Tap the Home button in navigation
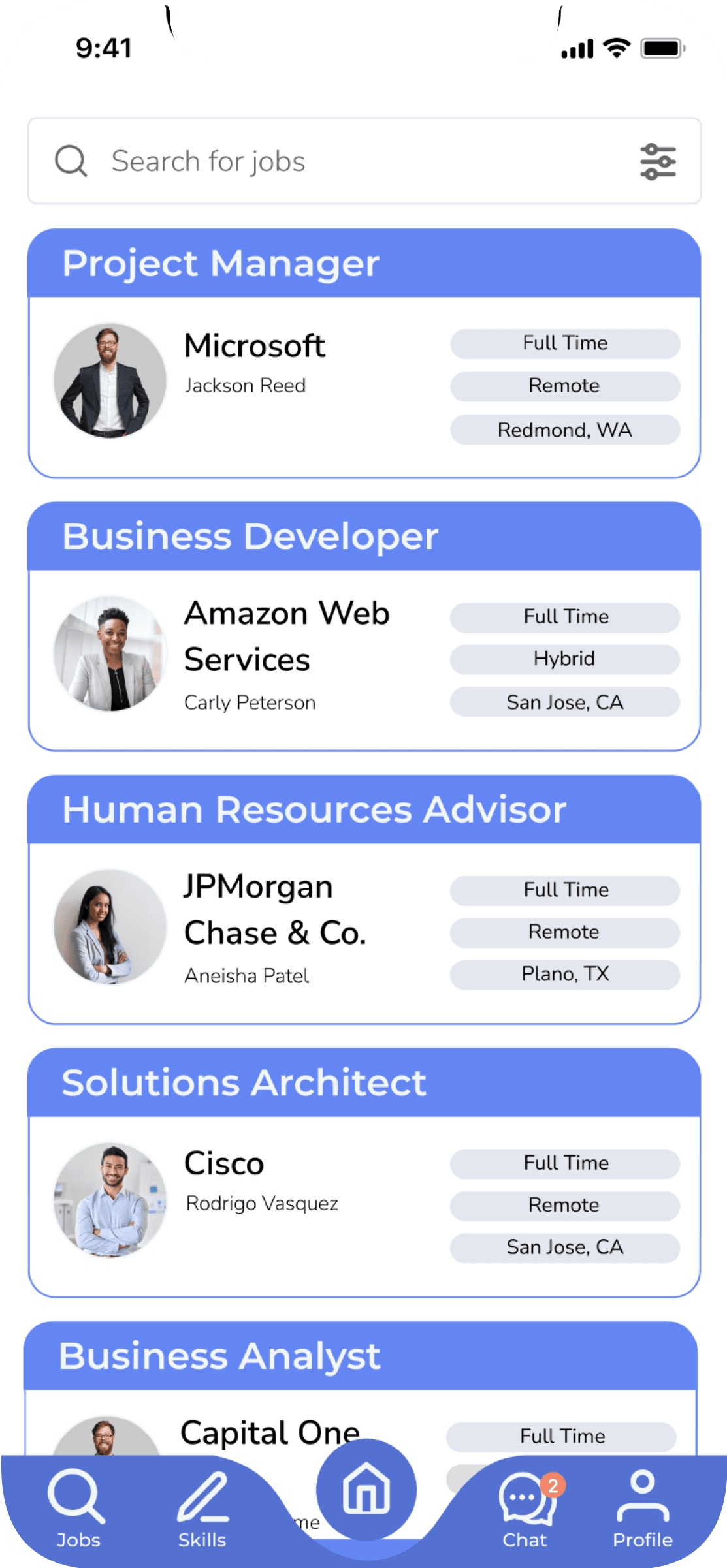Viewport: 727px width, 1568px height. click(366, 1489)
